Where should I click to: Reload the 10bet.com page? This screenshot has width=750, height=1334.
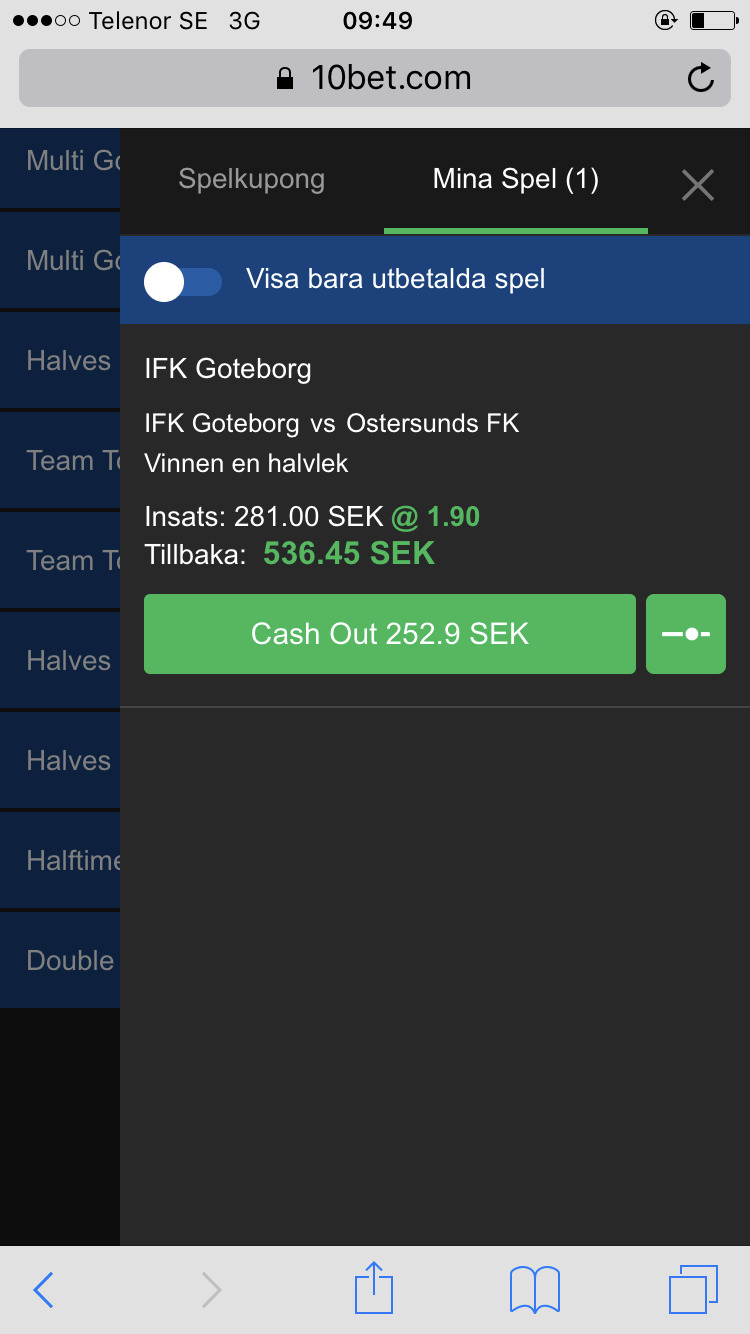(701, 78)
